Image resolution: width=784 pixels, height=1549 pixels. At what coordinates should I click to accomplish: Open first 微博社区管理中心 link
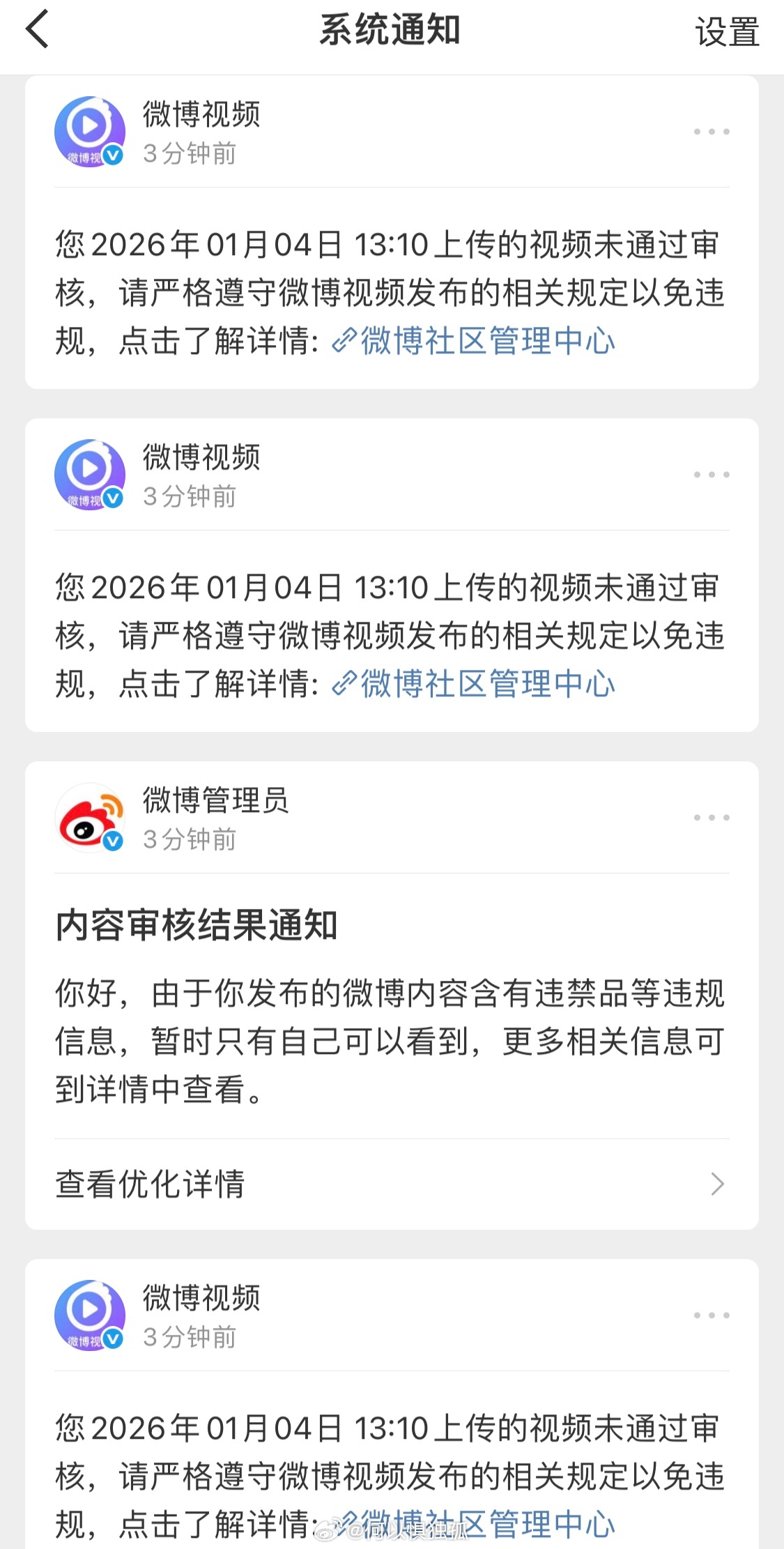[x=488, y=341]
